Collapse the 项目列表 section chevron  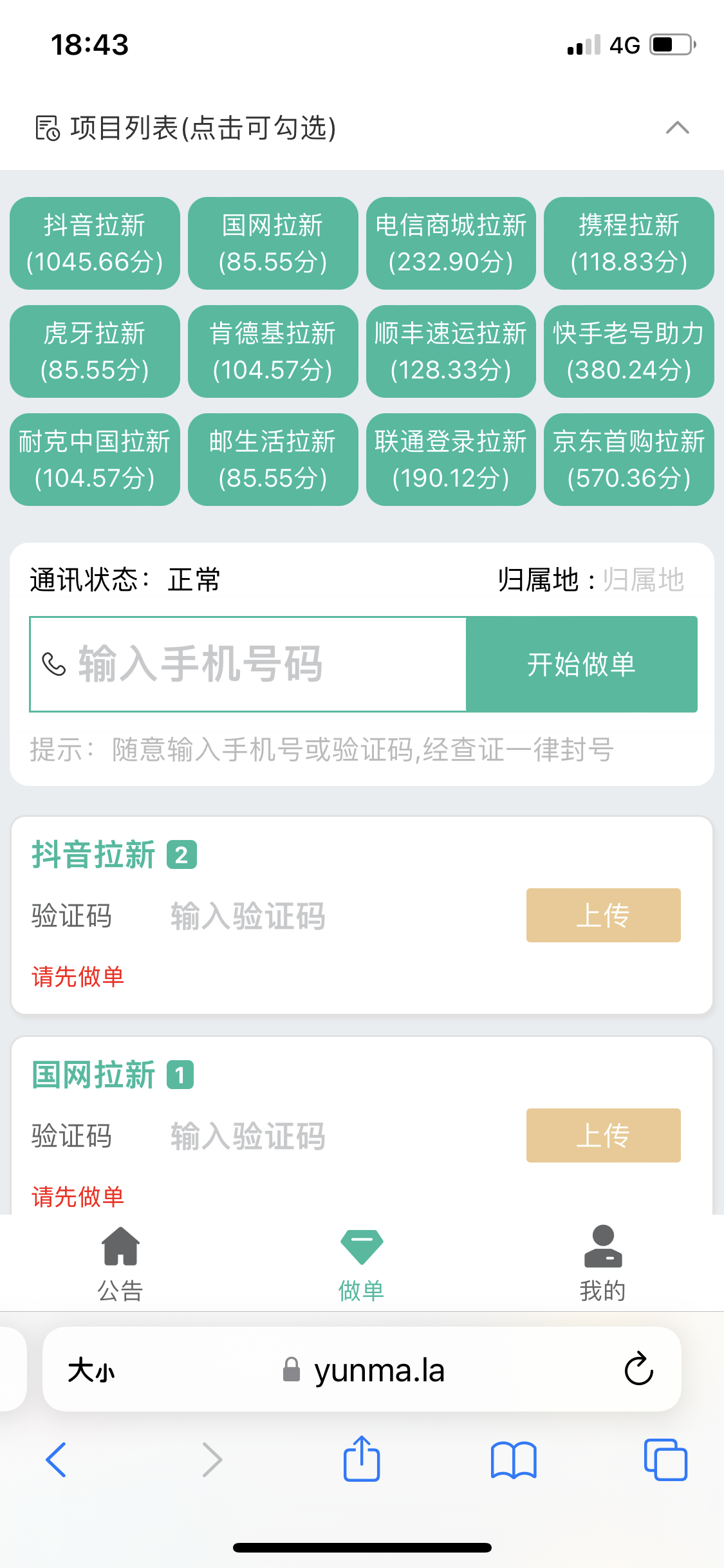(x=677, y=127)
